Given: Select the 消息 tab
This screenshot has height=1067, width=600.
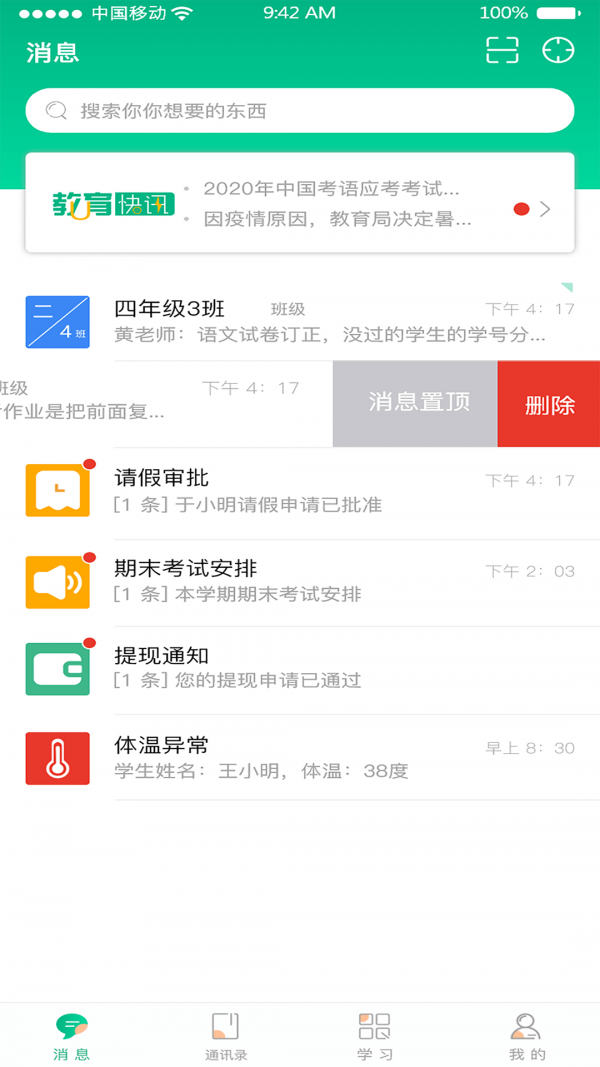Looking at the screenshot, I should pos(71,1036).
